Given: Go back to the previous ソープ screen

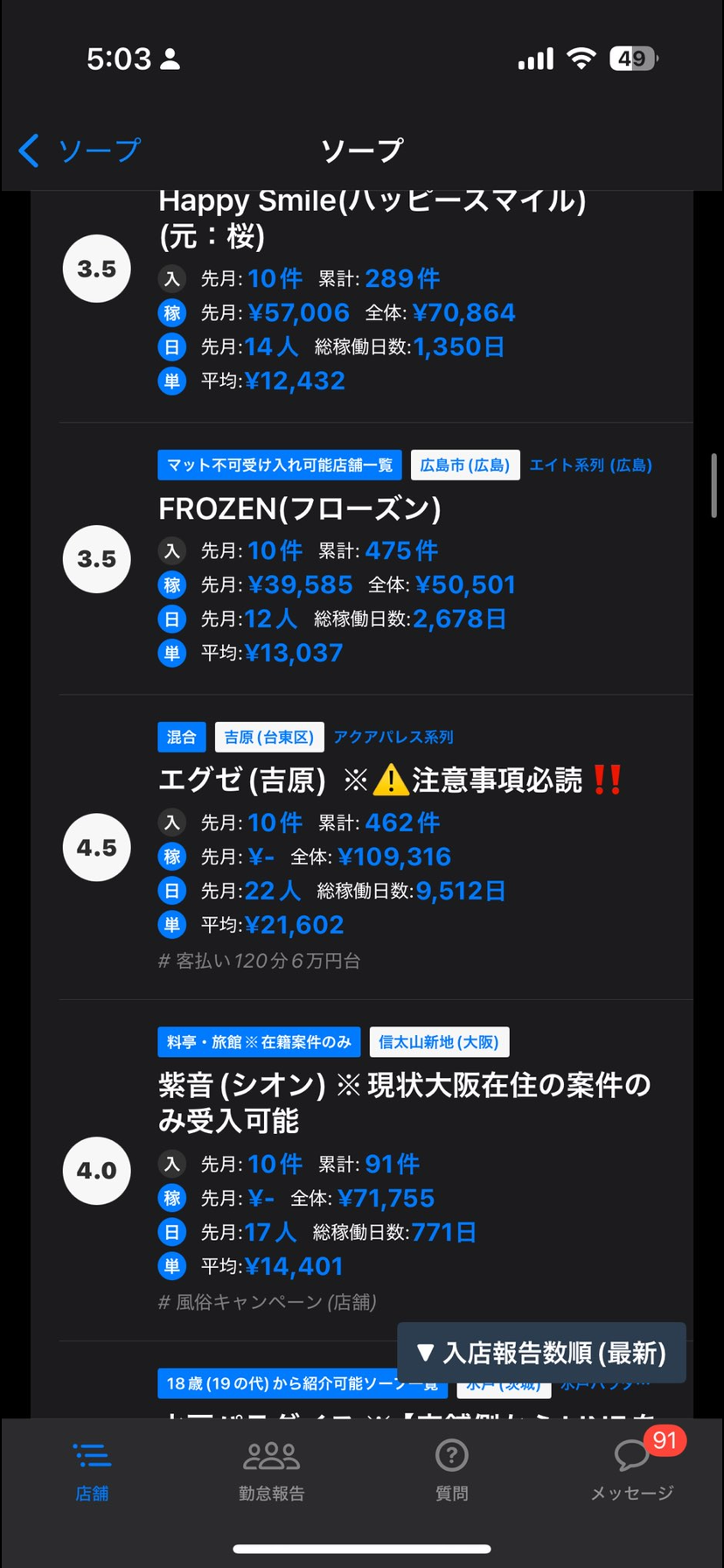Looking at the screenshot, I should click(x=79, y=150).
